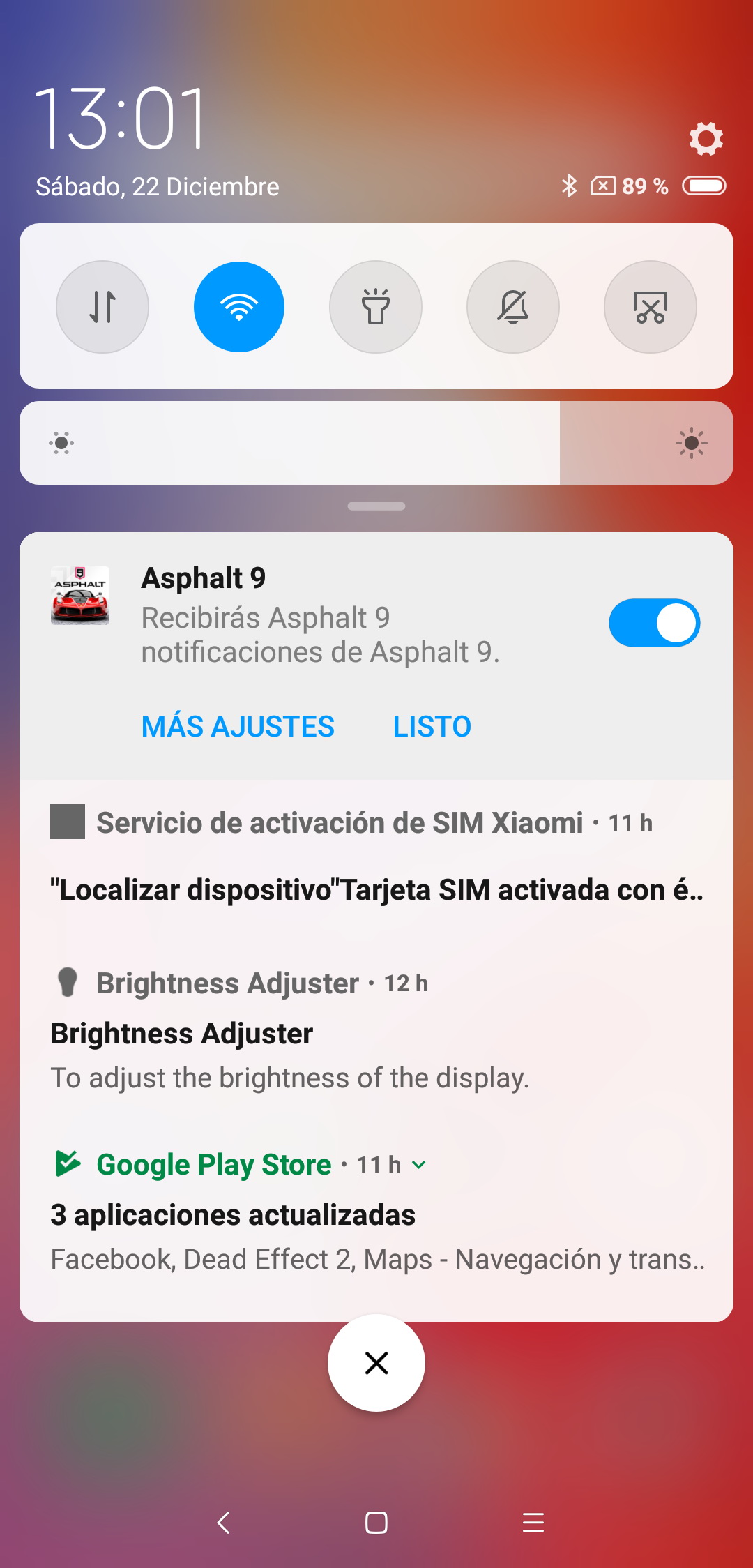
Task: Open settings via the gear icon
Action: 706,138
